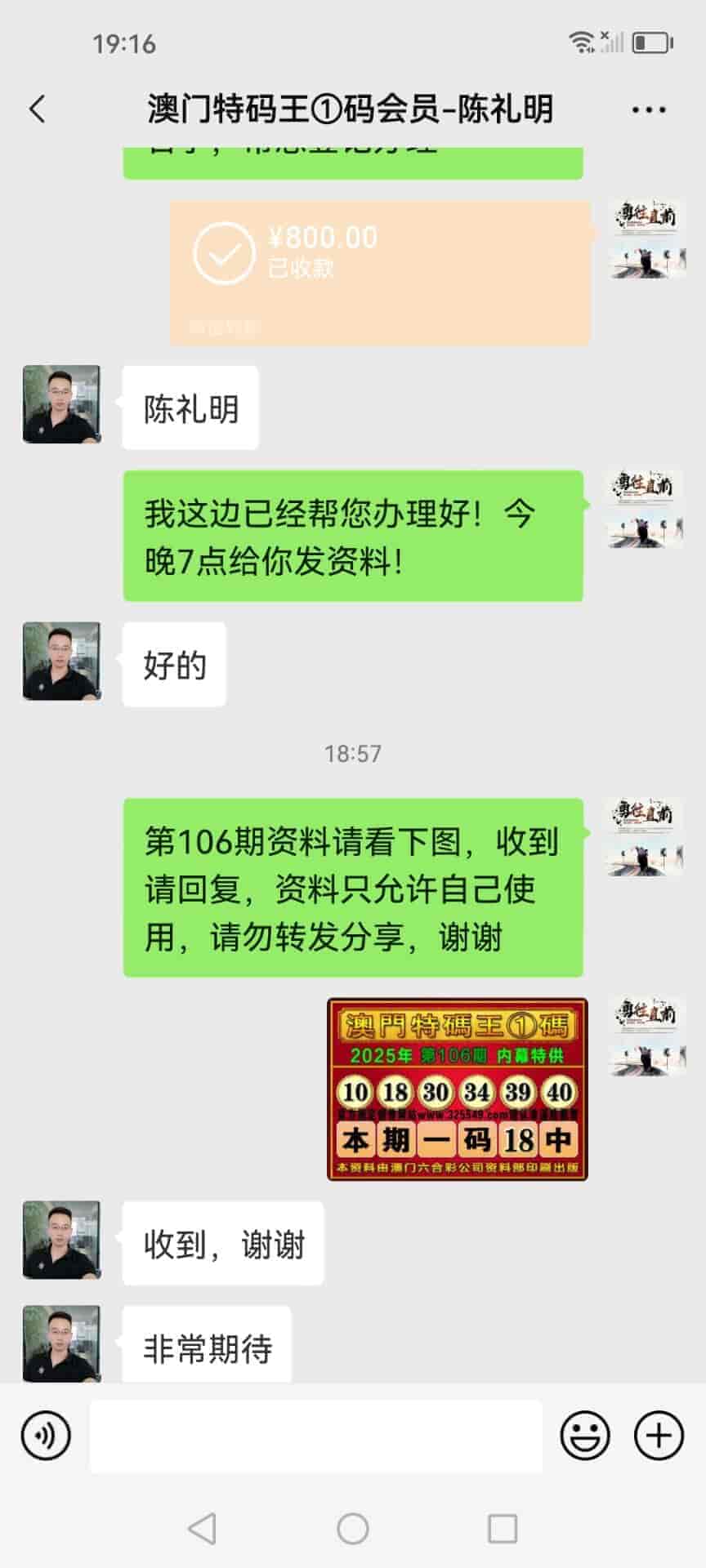Switch to voice message input
Image resolution: width=706 pixels, height=1568 pixels.
(46, 1436)
